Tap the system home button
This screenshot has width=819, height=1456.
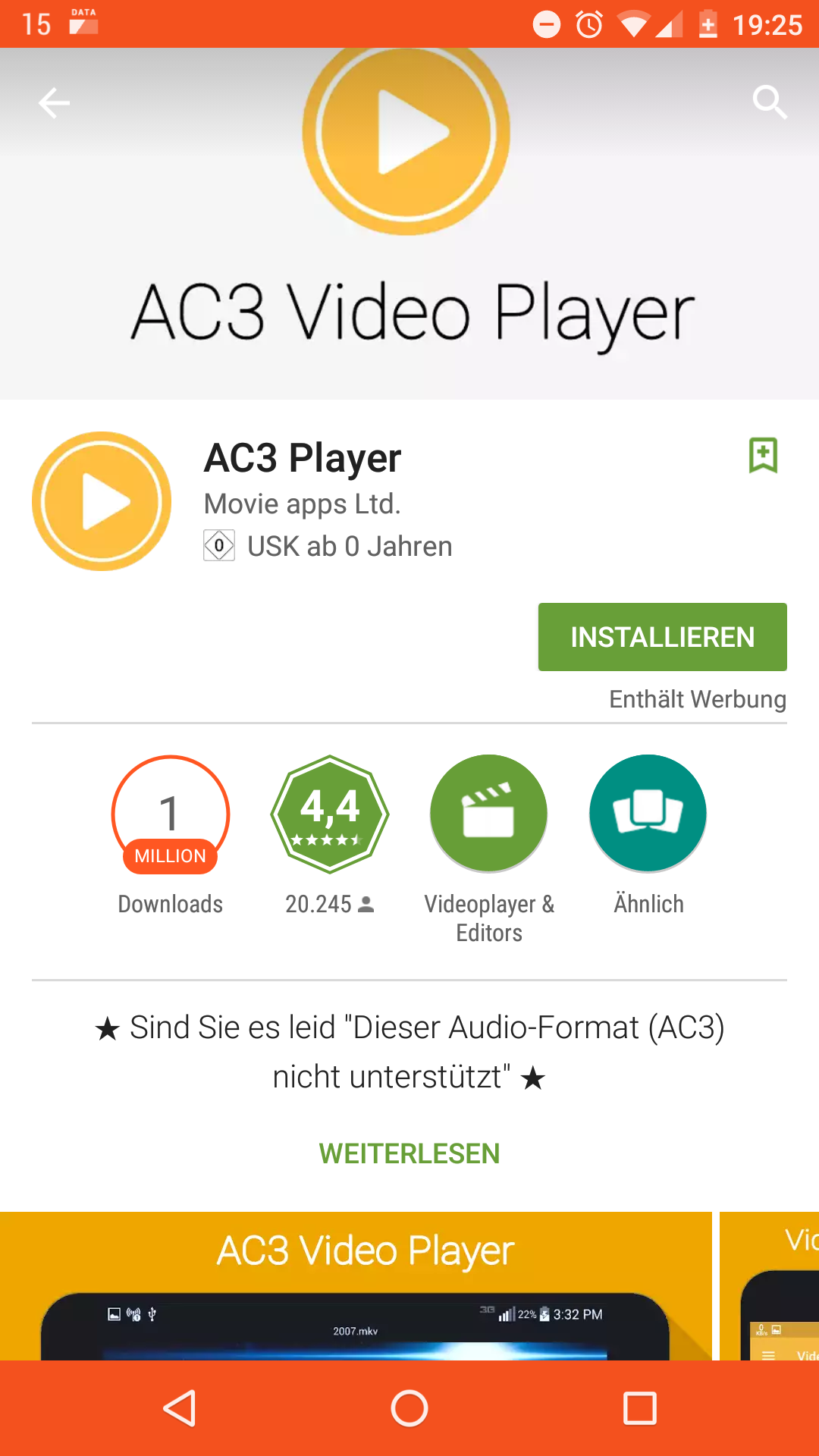tap(409, 1408)
